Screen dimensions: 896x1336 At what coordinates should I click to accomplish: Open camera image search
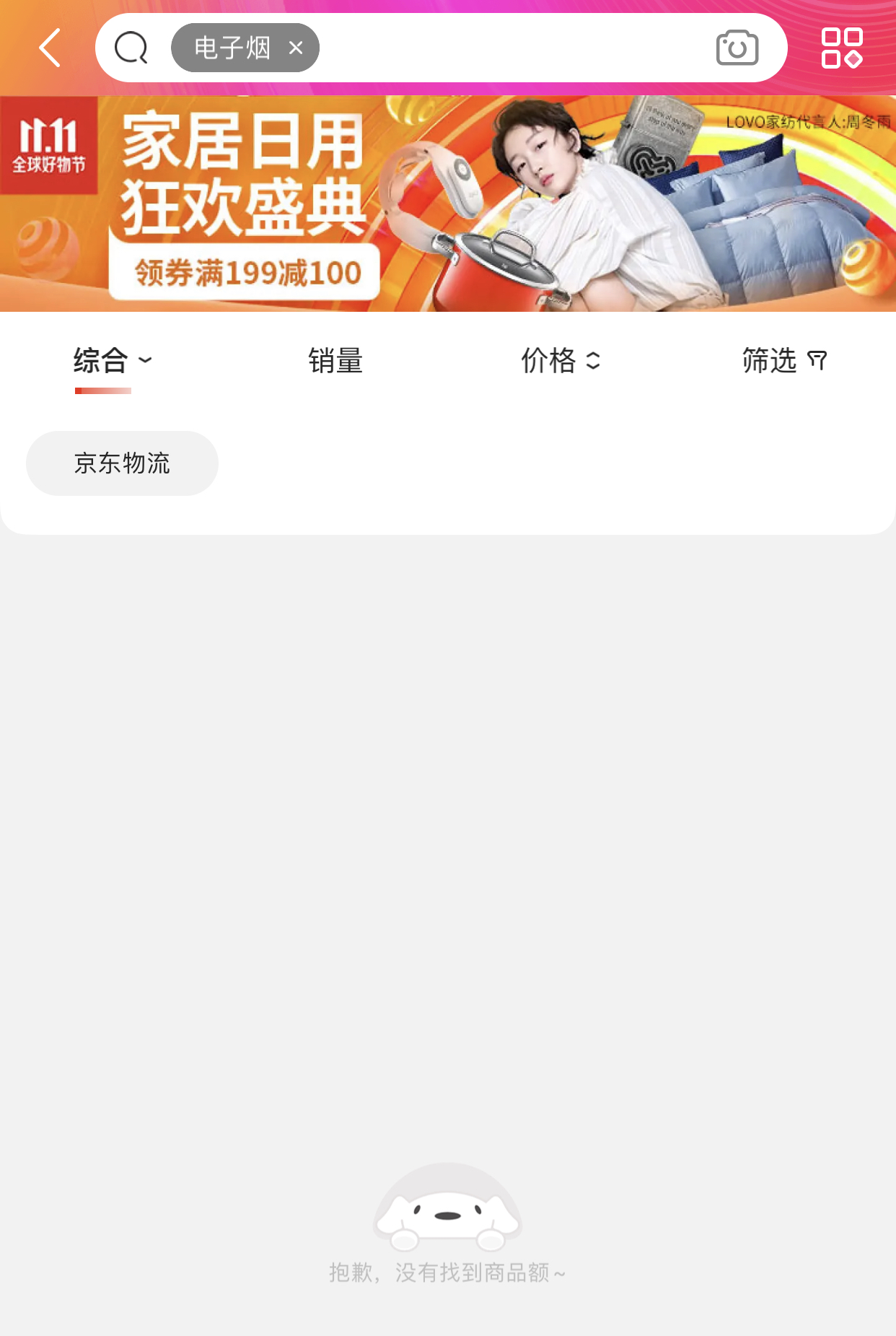tap(737, 48)
